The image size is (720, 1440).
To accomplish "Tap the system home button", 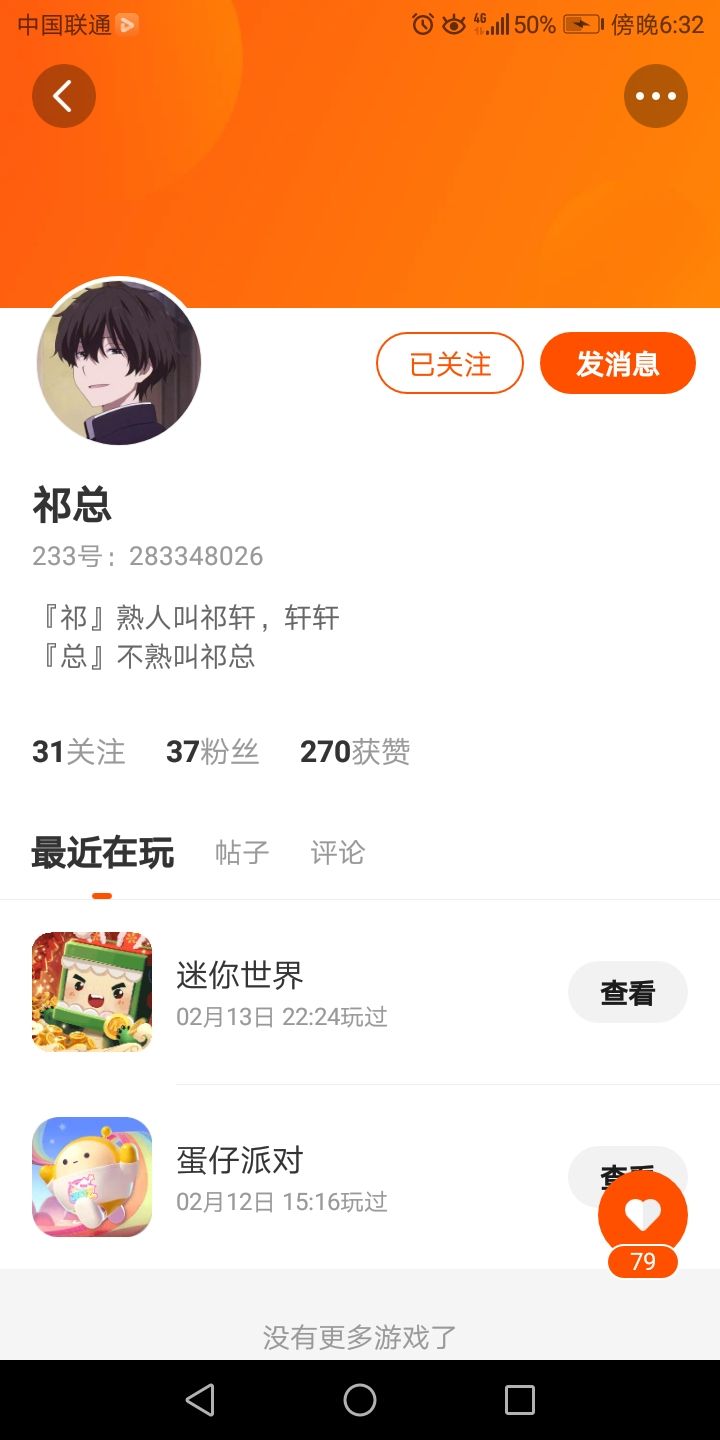I will [360, 1400].
